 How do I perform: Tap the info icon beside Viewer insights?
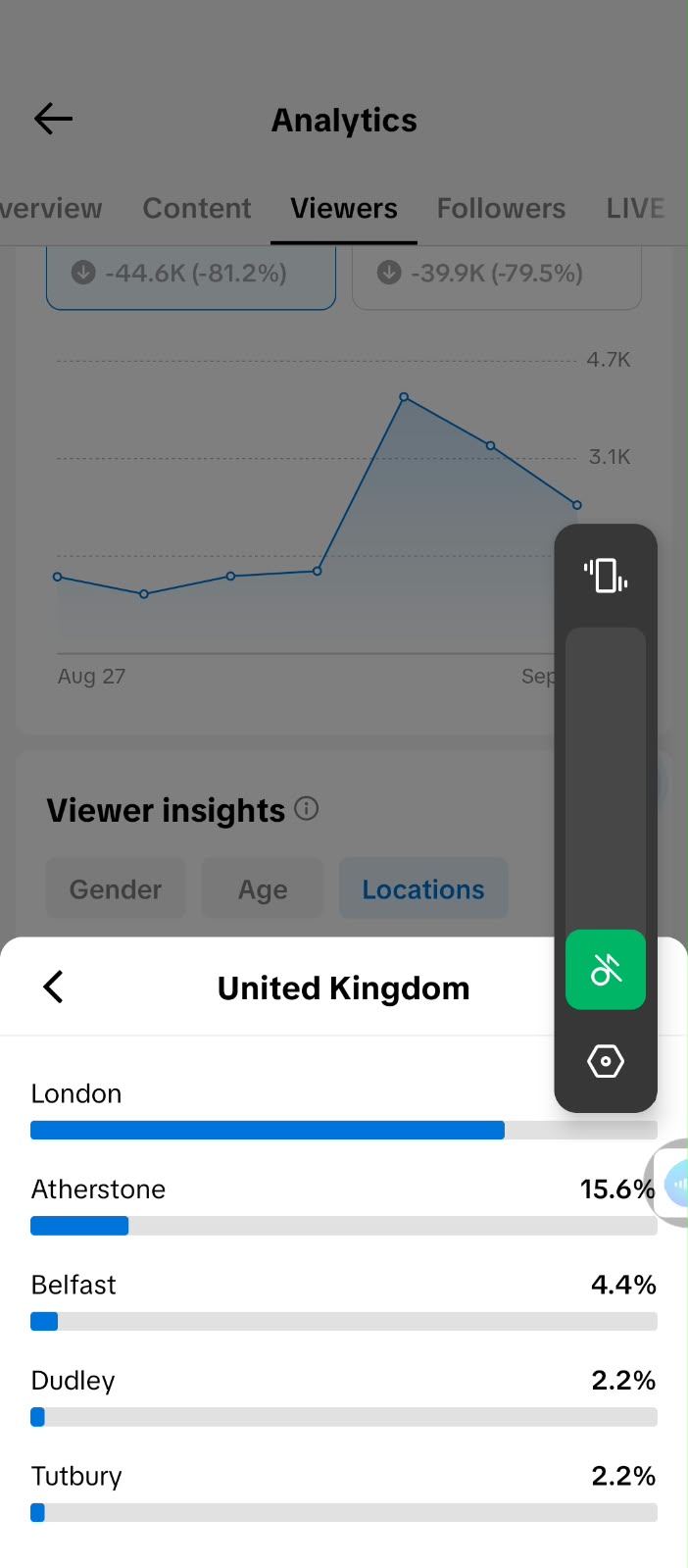pos(307,809)
